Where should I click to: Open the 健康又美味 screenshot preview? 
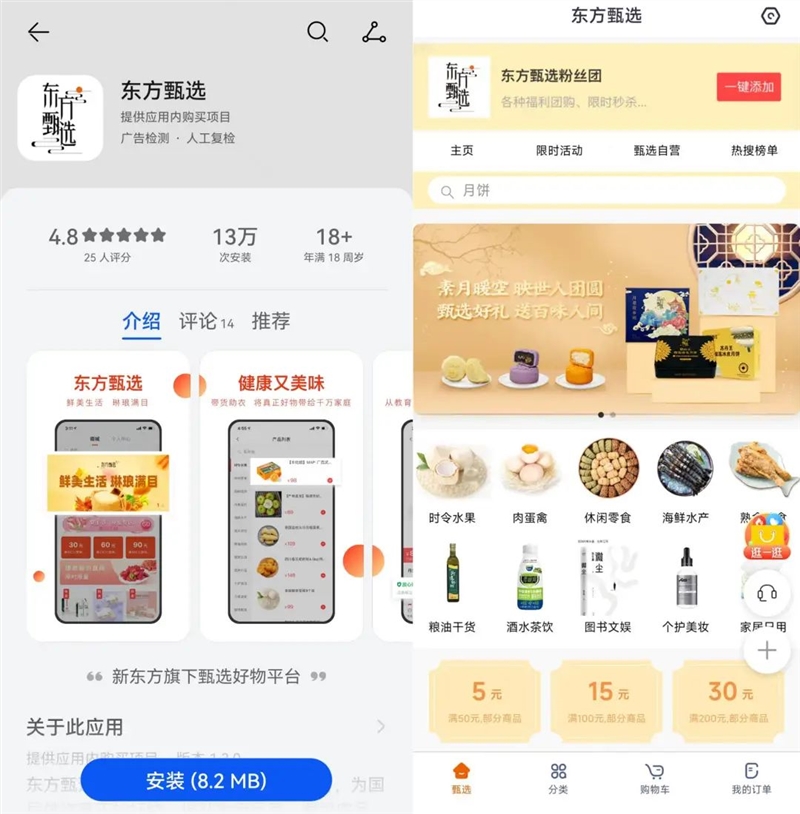pos(281,495)
